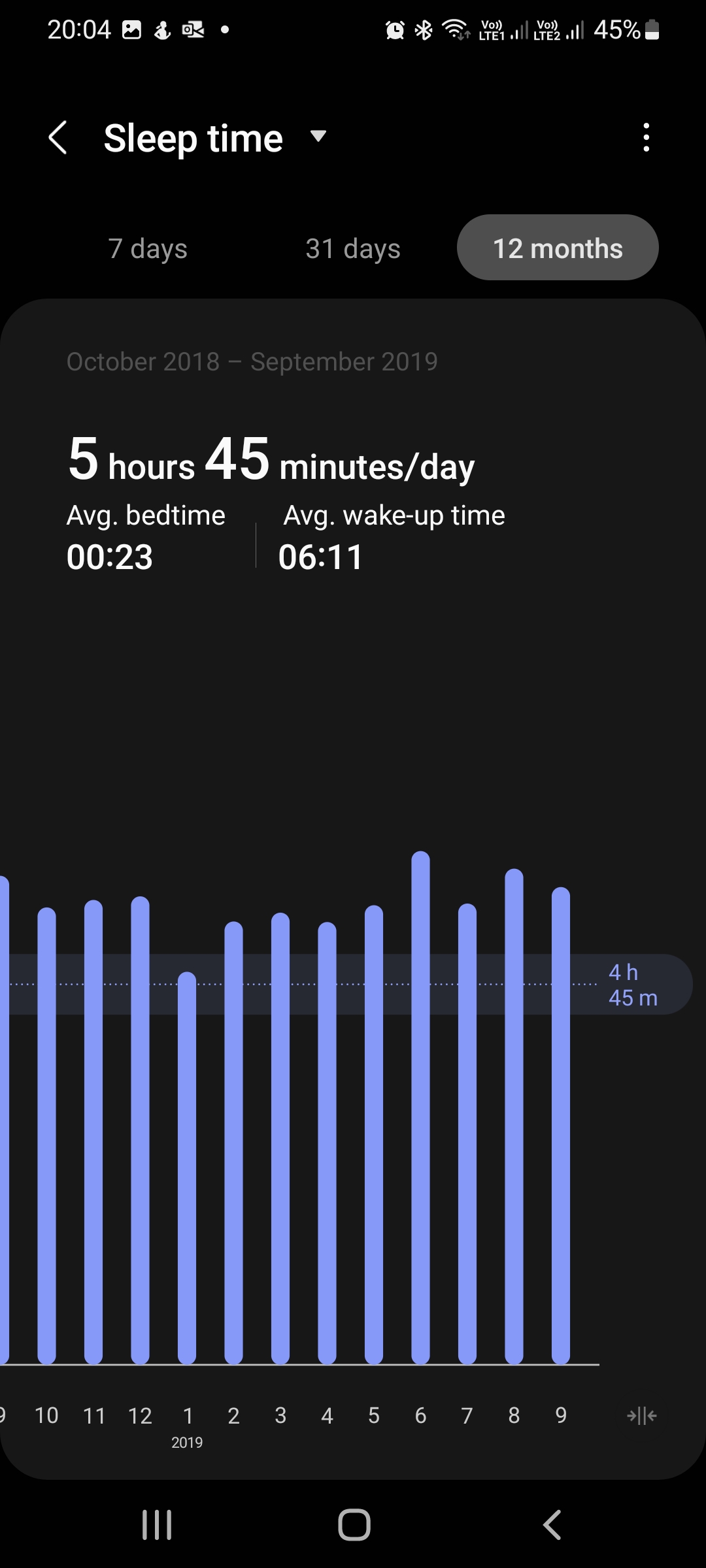Select the January 2019 bar
The height and width of the screenshot is (1568, 706).
187,1169
